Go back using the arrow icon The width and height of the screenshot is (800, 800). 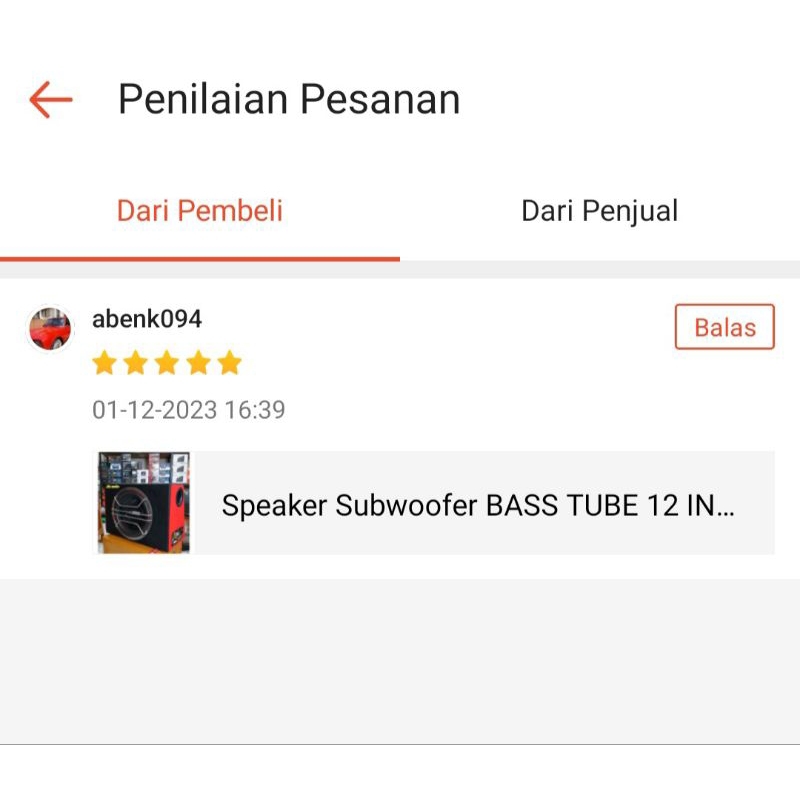51,100
